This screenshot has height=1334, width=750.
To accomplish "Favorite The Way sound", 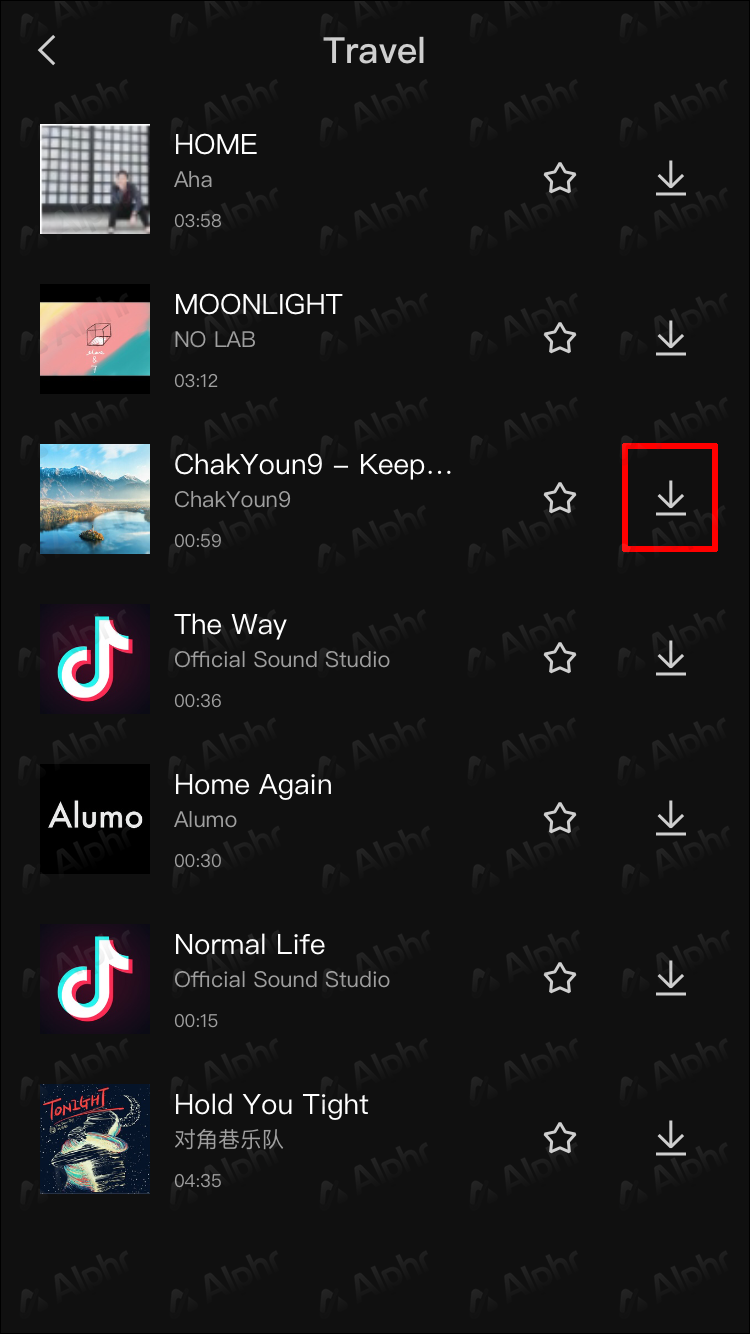I will tap(560, 658).
